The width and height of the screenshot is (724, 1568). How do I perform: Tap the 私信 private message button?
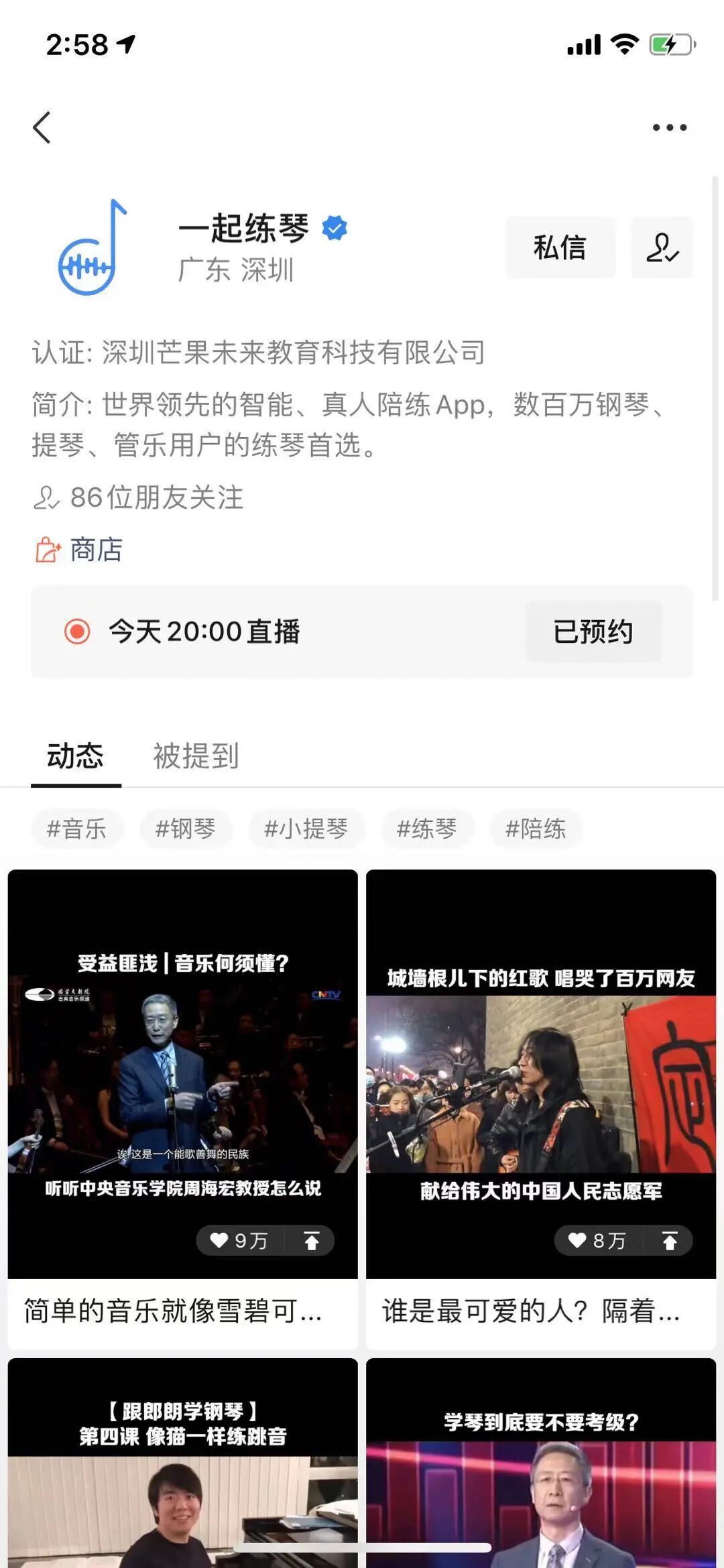tap(560, 247)
